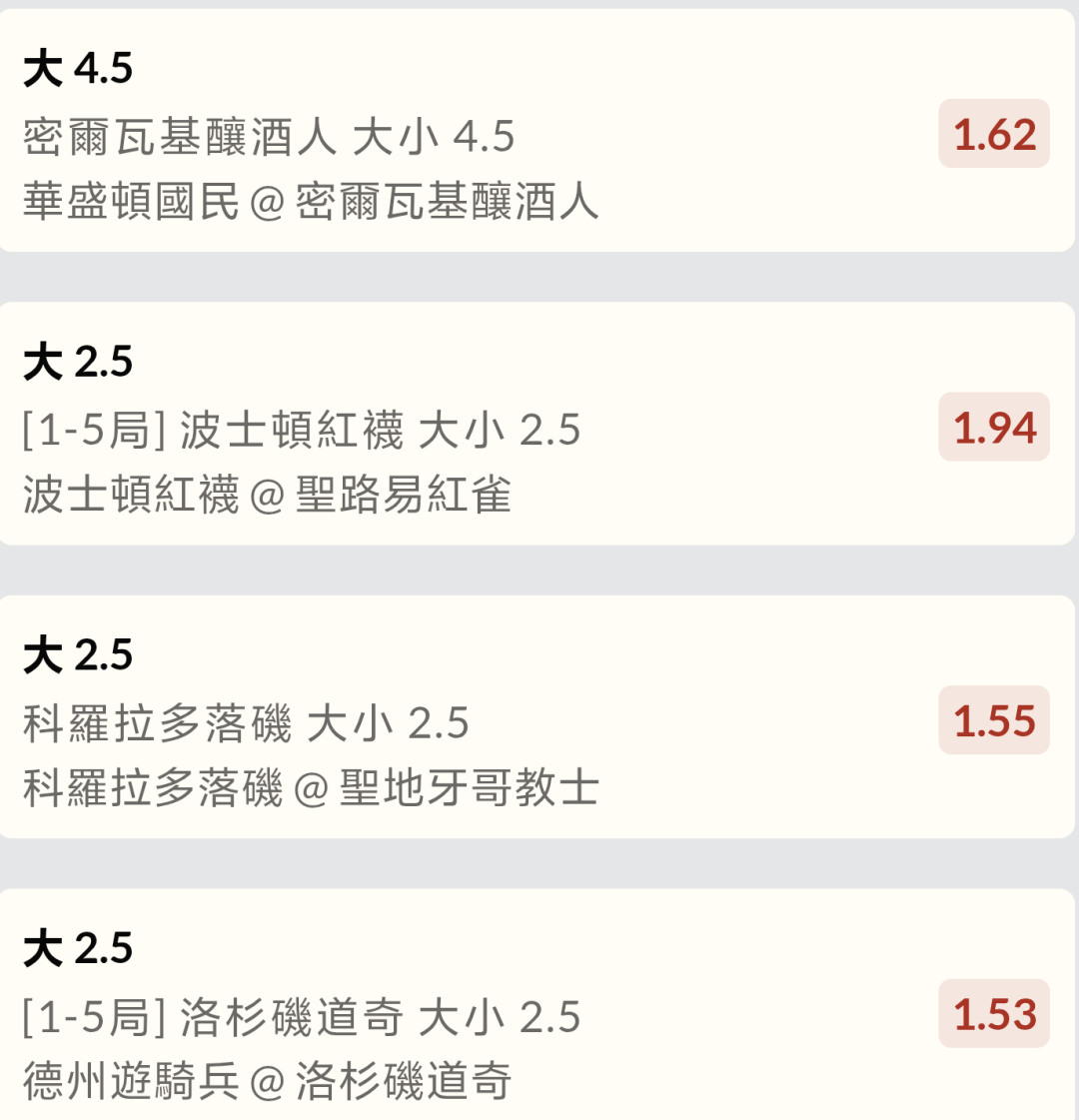Tap the 1.94 odds for 波士頓紅襪
1079x1120 pixels.
click(x=993, y=428)
